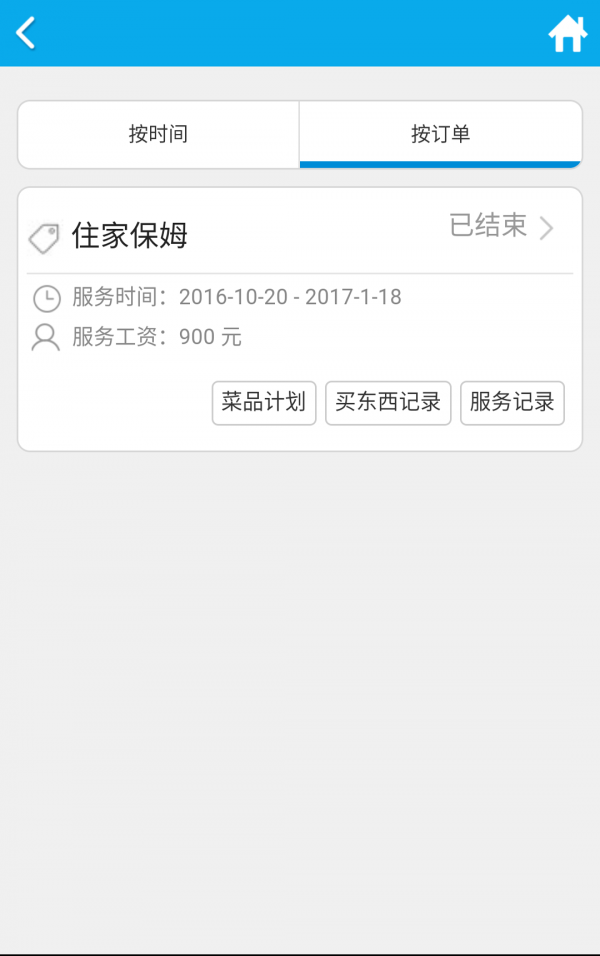Open the 住家保姆 order details
600x956 pixels.
click(x=300, y=232)
